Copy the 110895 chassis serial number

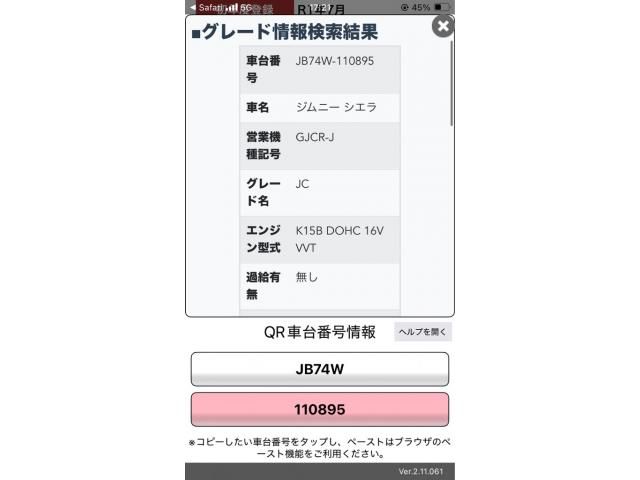(320, 410)
